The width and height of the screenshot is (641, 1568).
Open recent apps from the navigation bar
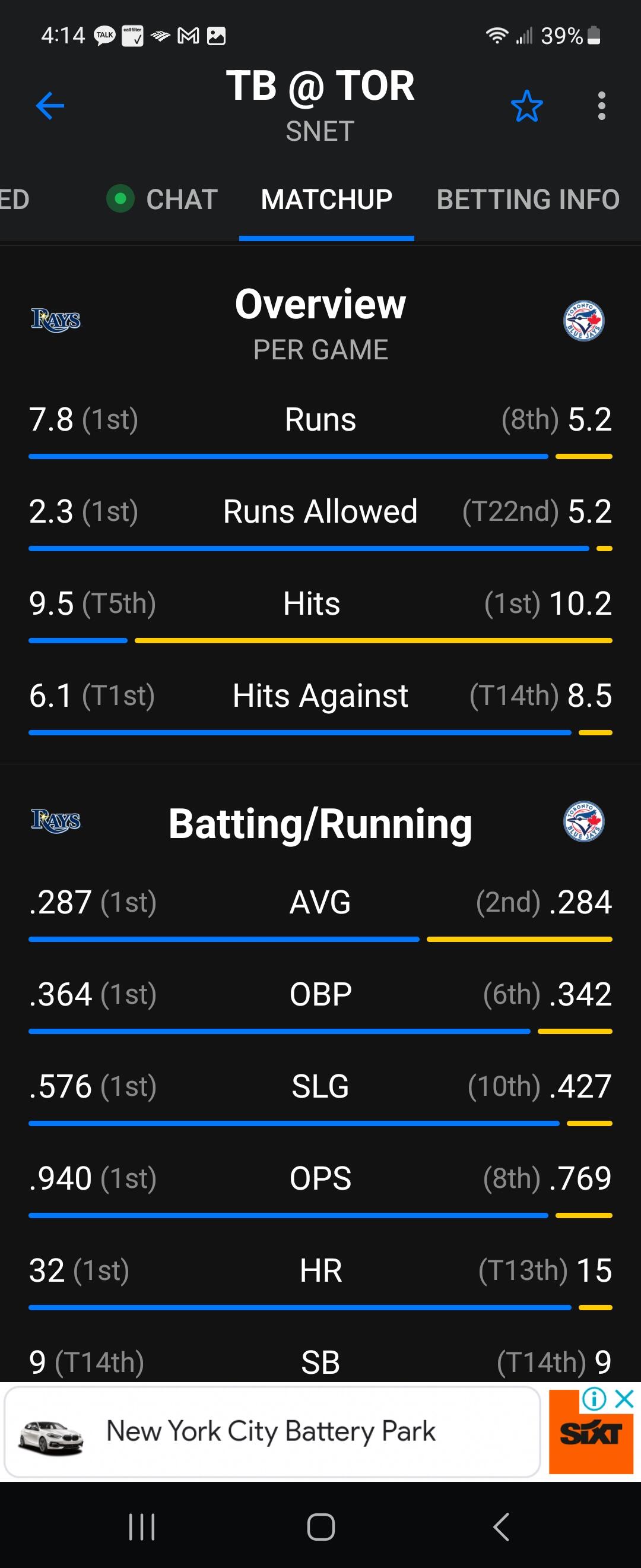click(142, 1526)
